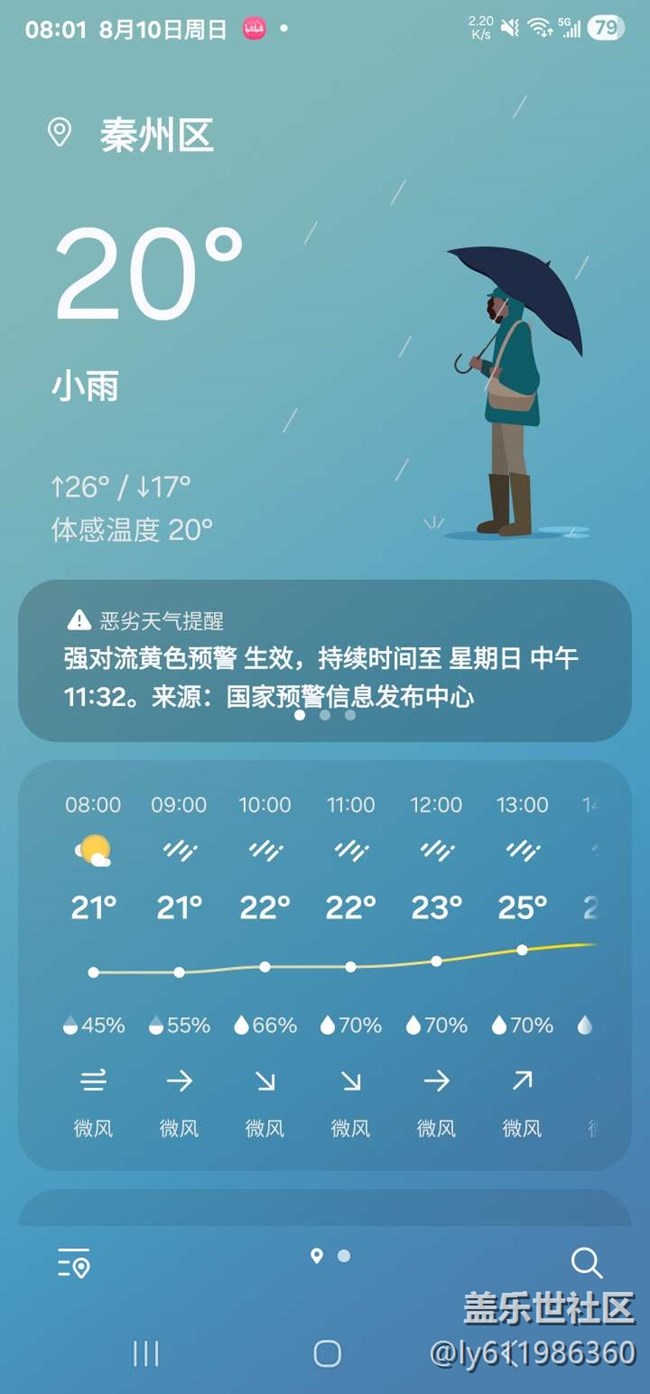Tap the 秦州区 location name
650x1394 pixels.
pyautogui.click(x=157, y=135)
